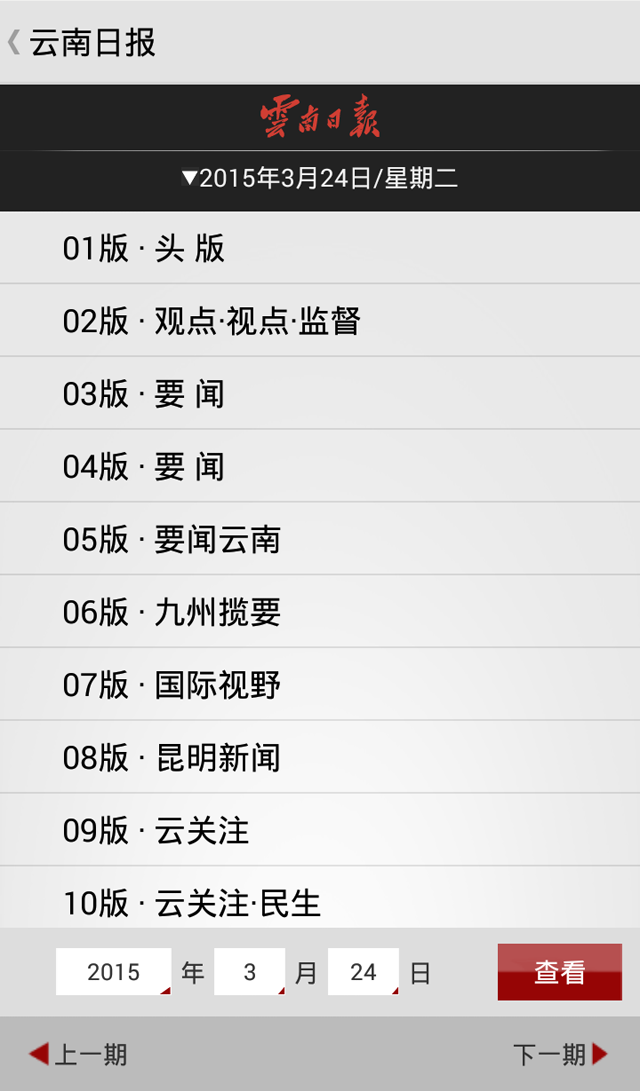Open 09版 · 云关注
The width and height of the screenshot is (640, 1091).
pyautogui.click(x=320, y=830)
